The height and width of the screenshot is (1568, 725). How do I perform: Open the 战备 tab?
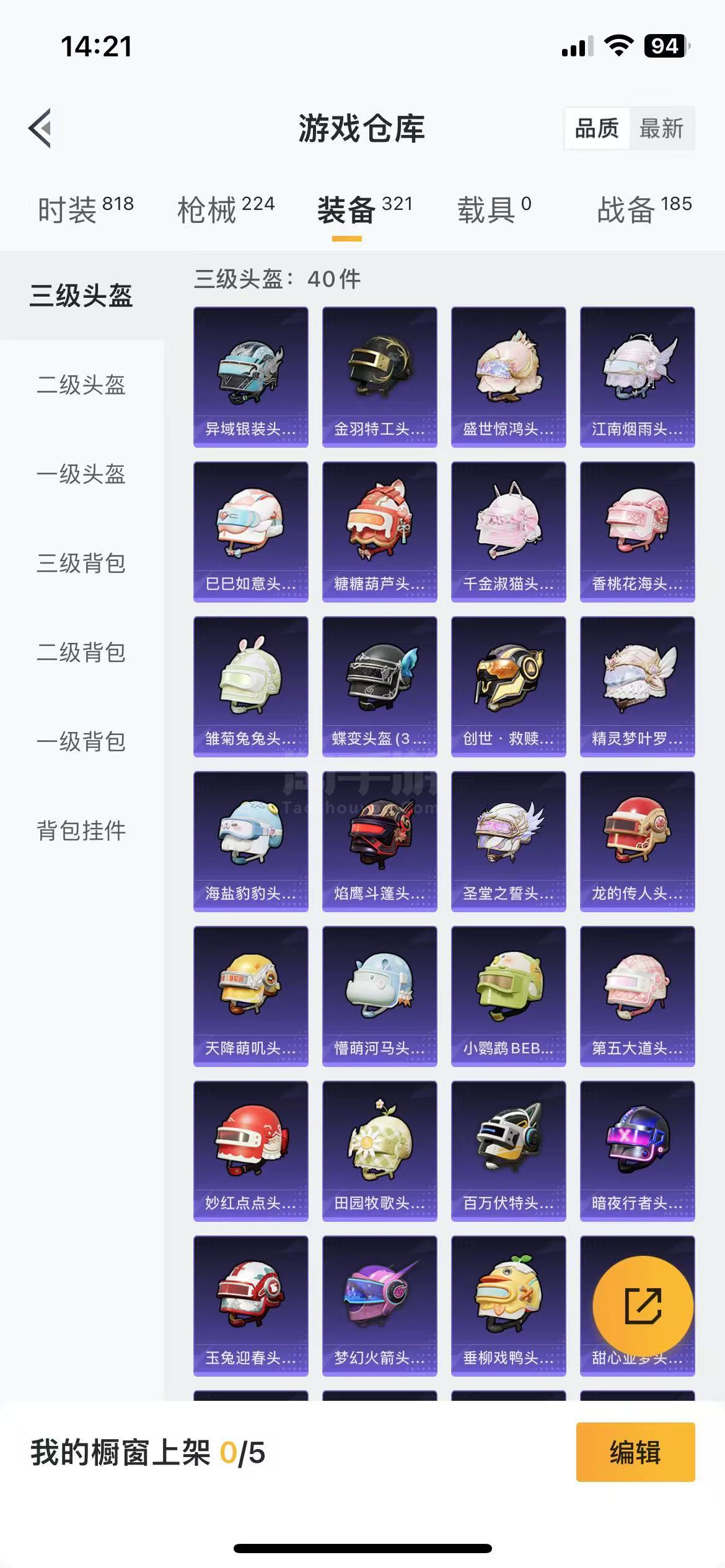click(644, 210)
